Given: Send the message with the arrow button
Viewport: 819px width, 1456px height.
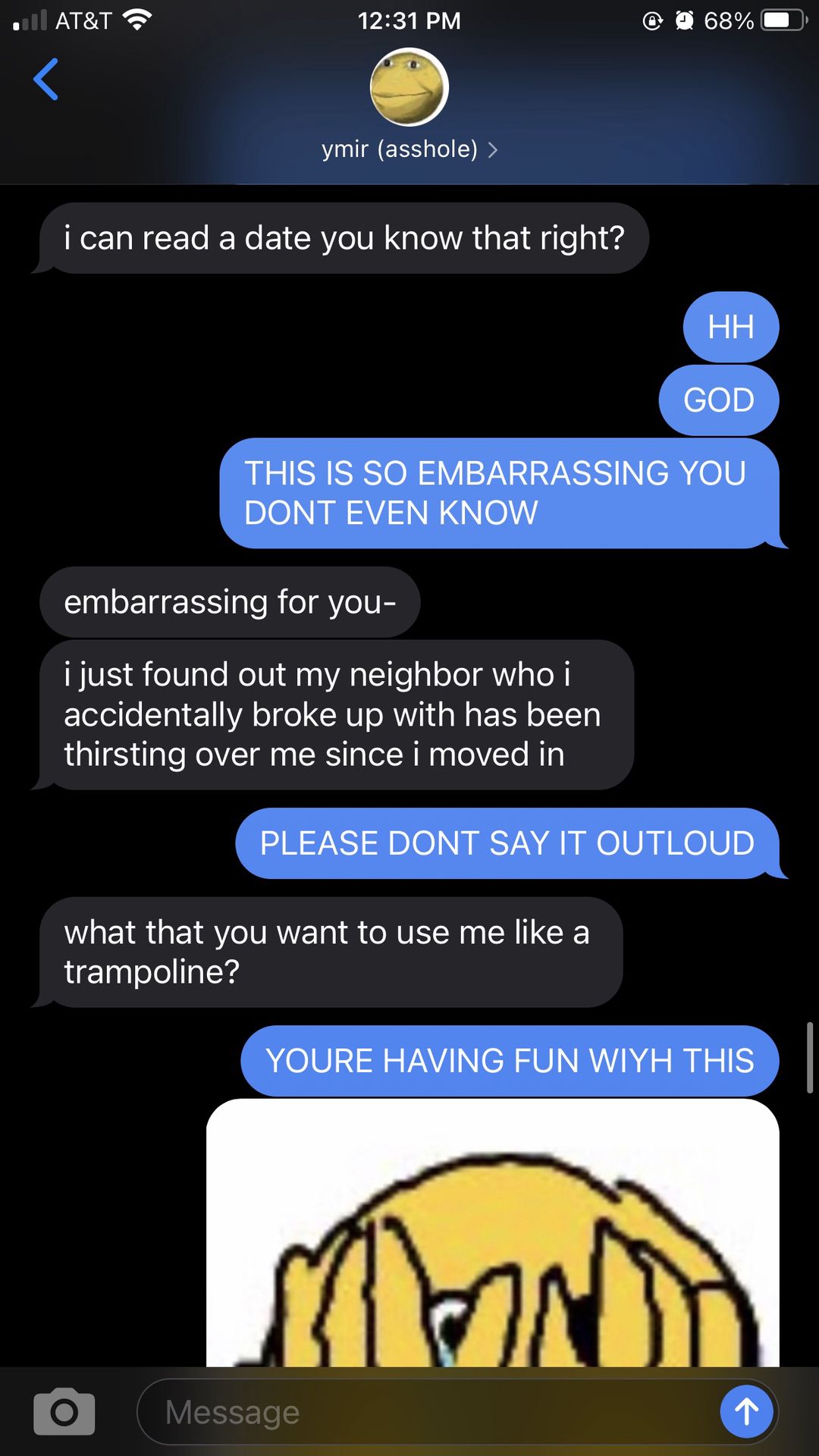Looking at the screenshot, I should 746,1411.
